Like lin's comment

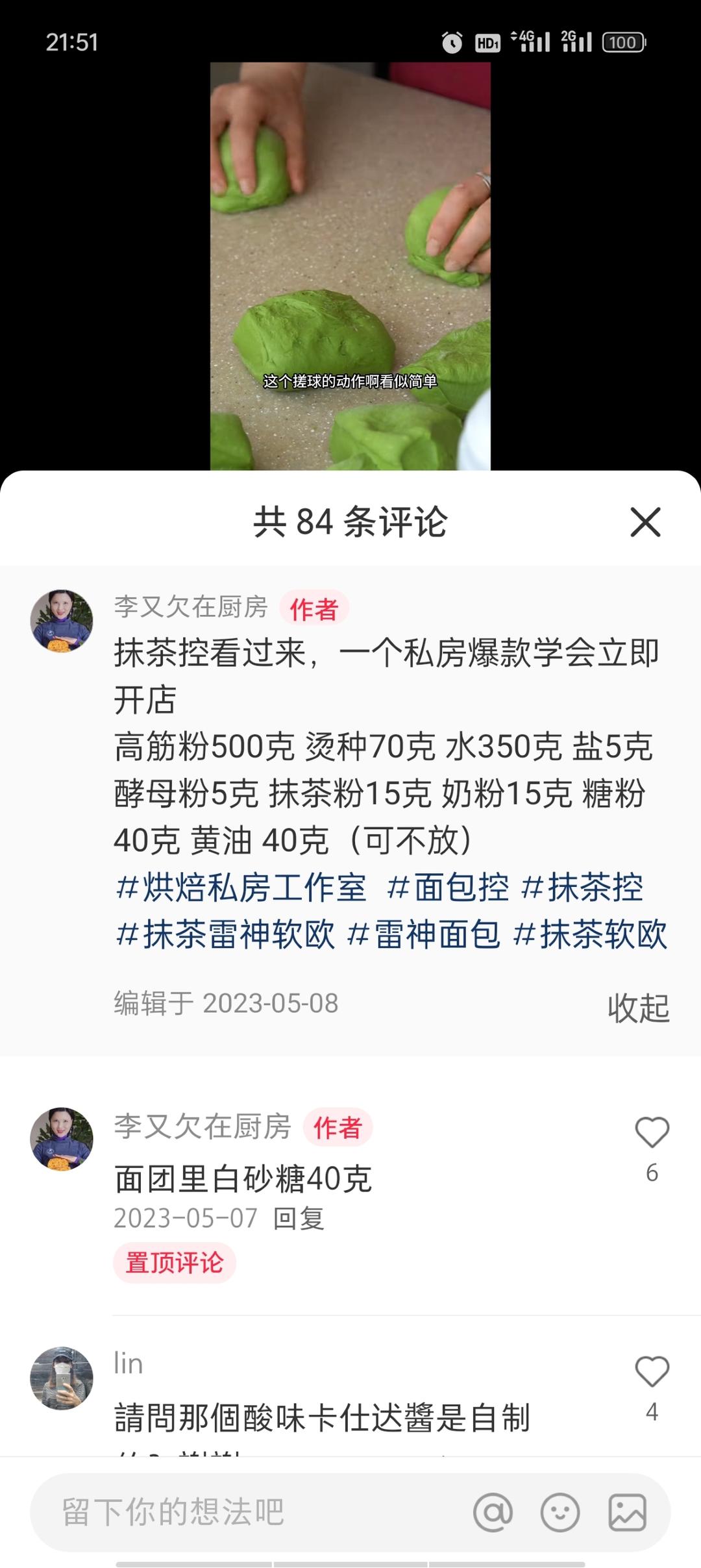tap(652, 1372)
